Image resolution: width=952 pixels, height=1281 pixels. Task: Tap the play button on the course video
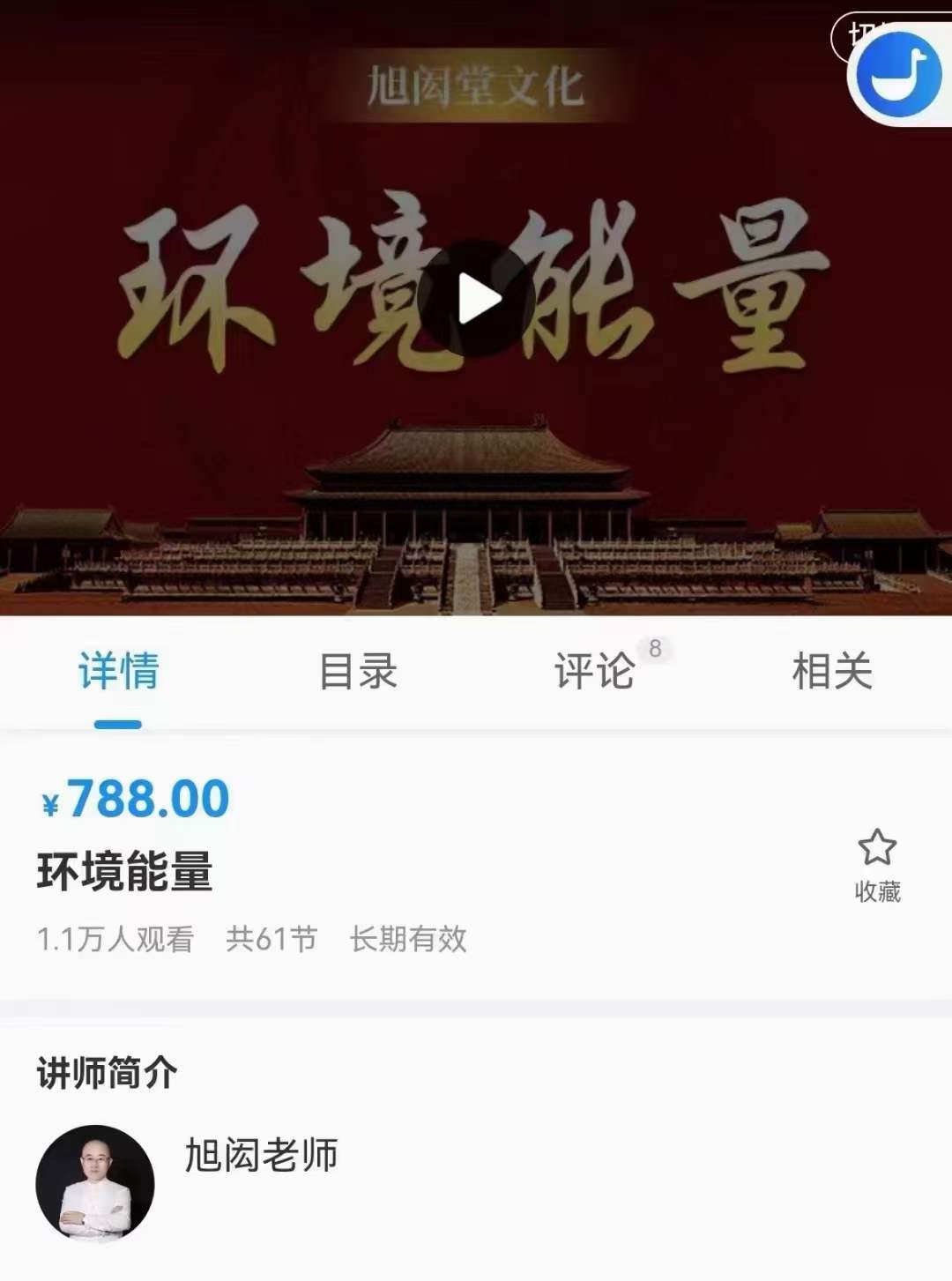point(476,298)
